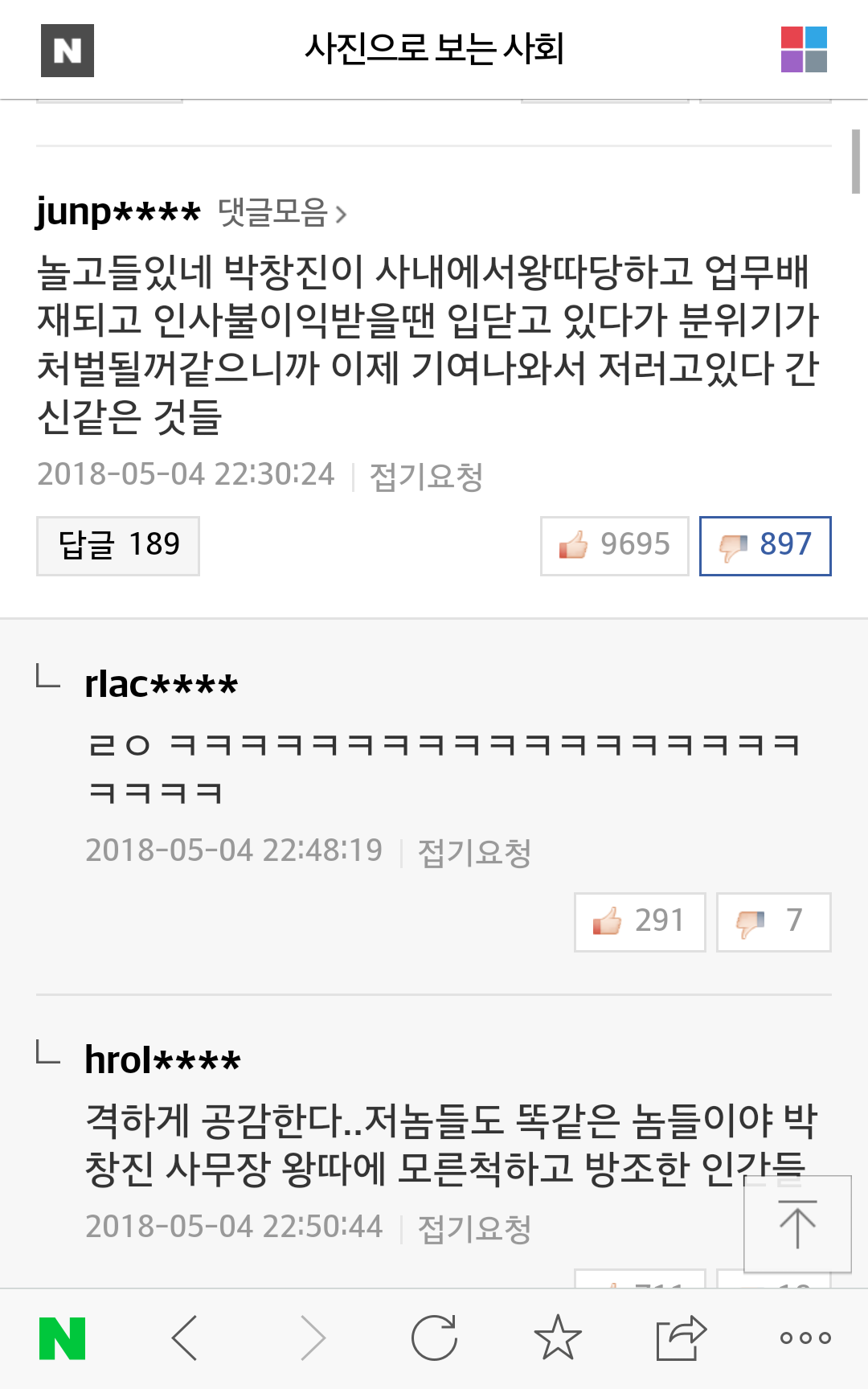This screenshot has width=868, height=1389.
Task: Tap 접기요청 on rlac**** reply
Action: pyautogui.click(x=474, y=852)
